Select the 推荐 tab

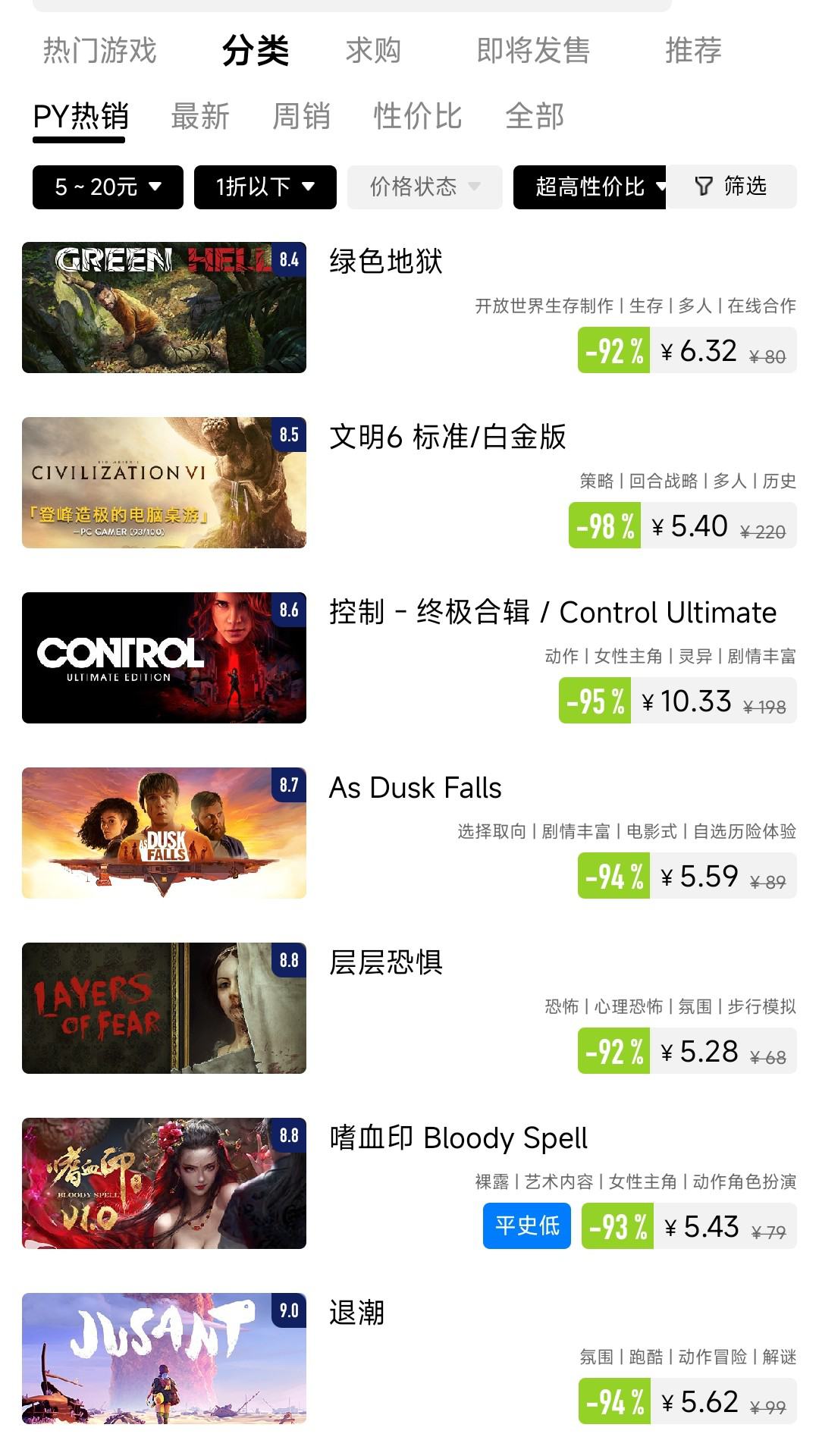click(693, 51)
